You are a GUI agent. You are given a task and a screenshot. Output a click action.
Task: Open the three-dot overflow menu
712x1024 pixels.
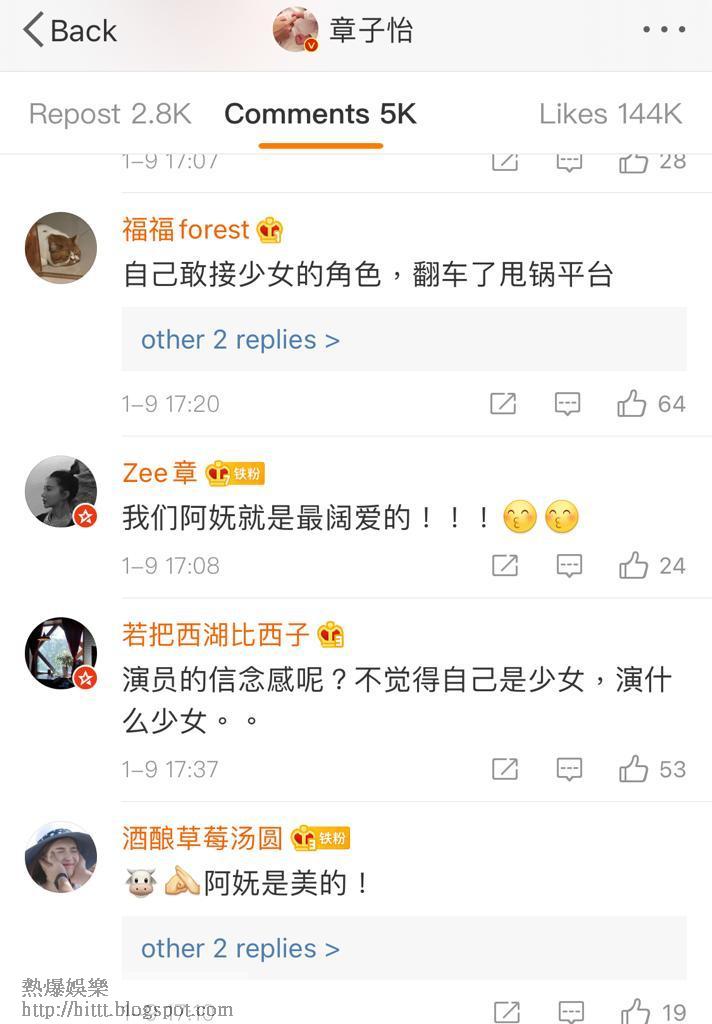[x=664, y=30]
